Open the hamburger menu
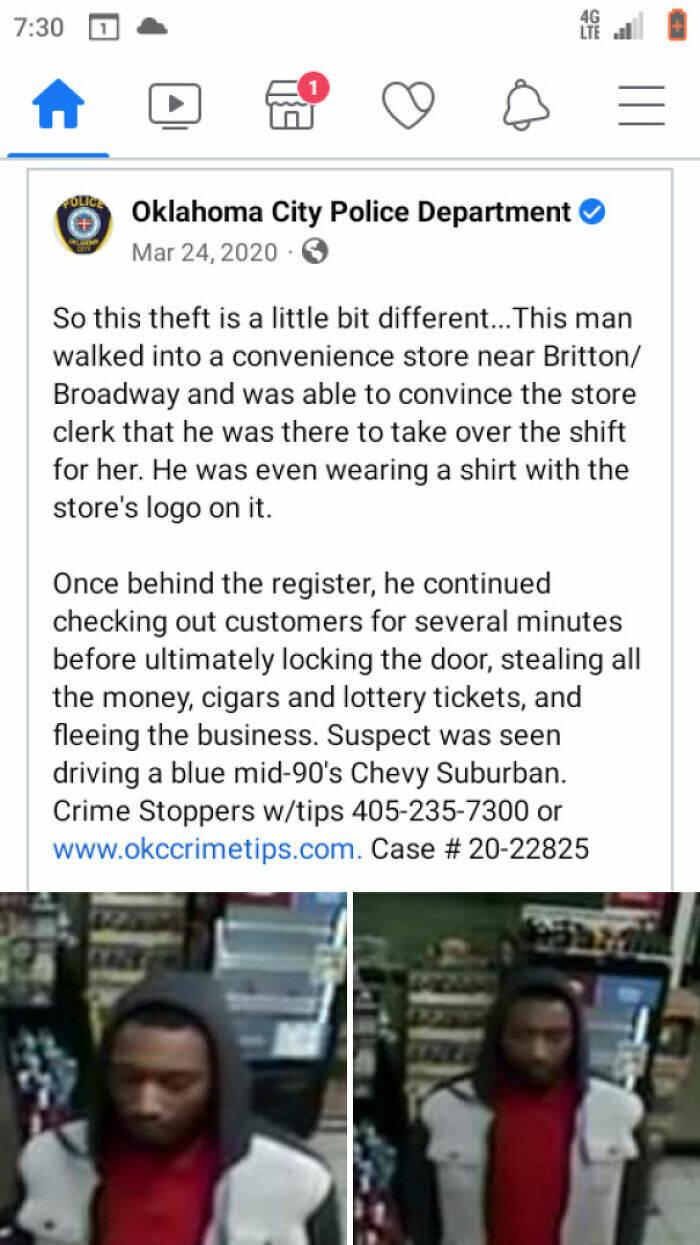 tap(642, 105)
